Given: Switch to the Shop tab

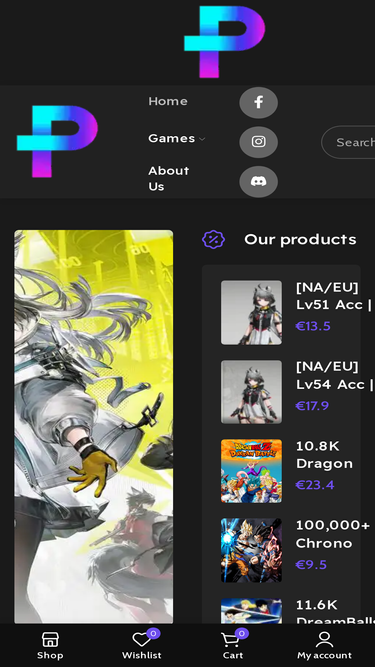Looking at the screenshot, I should pyautogui.click(x=50, y=645).
